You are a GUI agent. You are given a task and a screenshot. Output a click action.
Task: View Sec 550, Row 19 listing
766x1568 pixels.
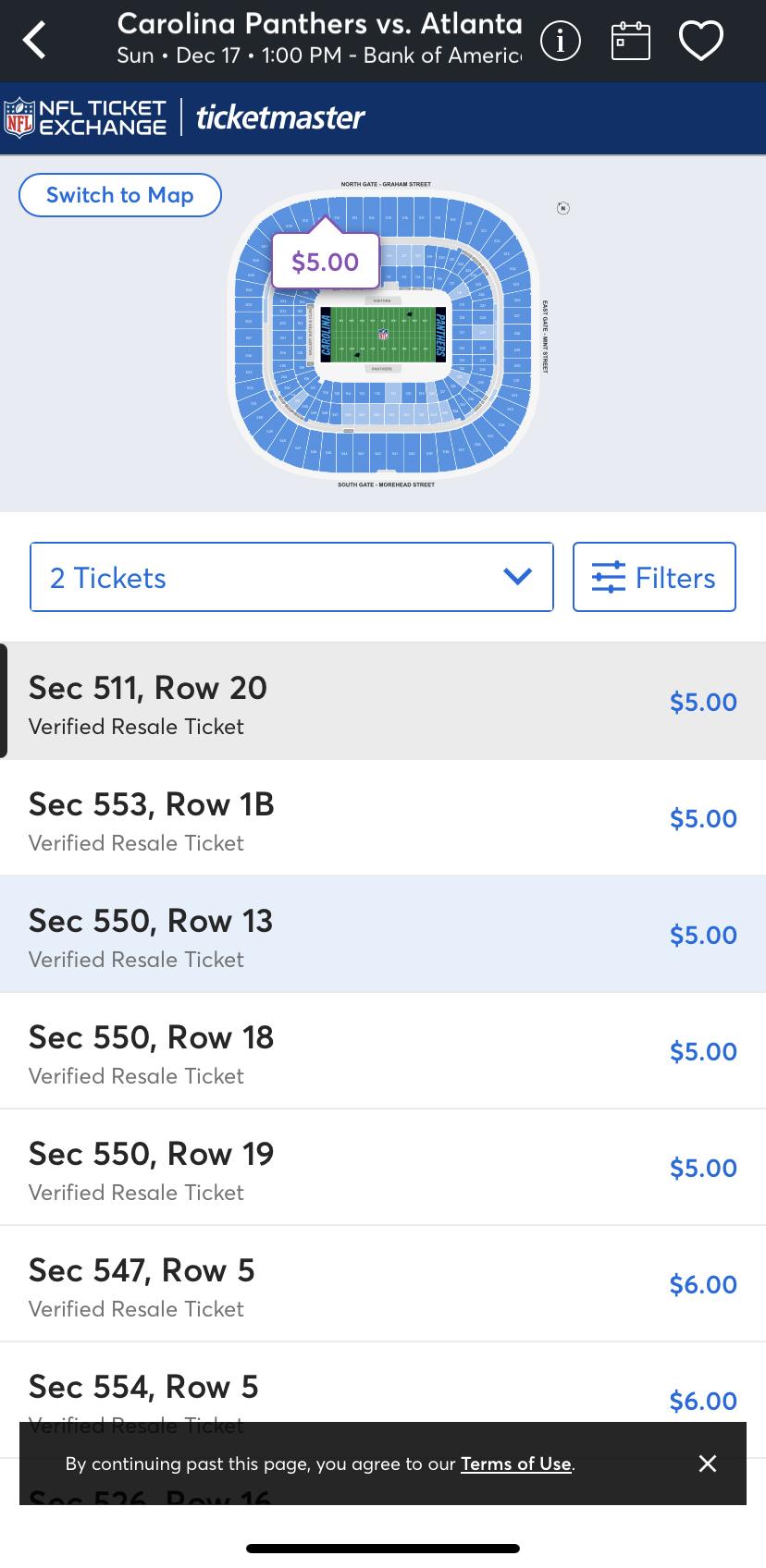pyautogui.click(x=383, y=1168)
